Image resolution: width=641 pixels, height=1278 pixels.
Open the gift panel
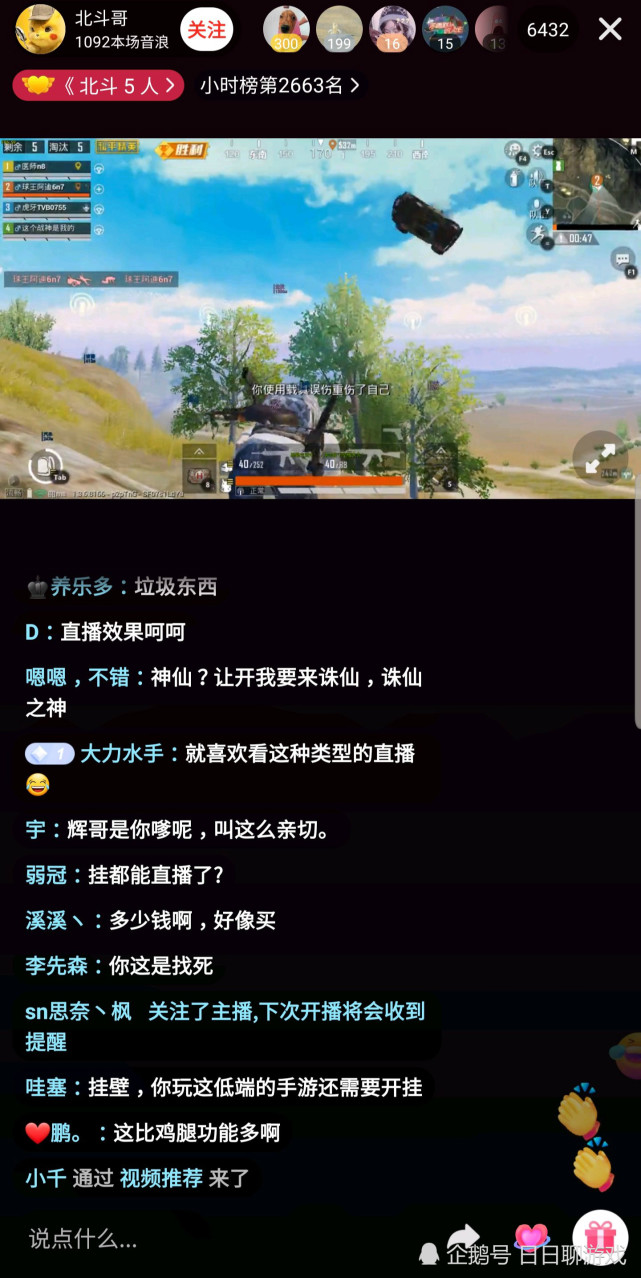point(599,1238)
